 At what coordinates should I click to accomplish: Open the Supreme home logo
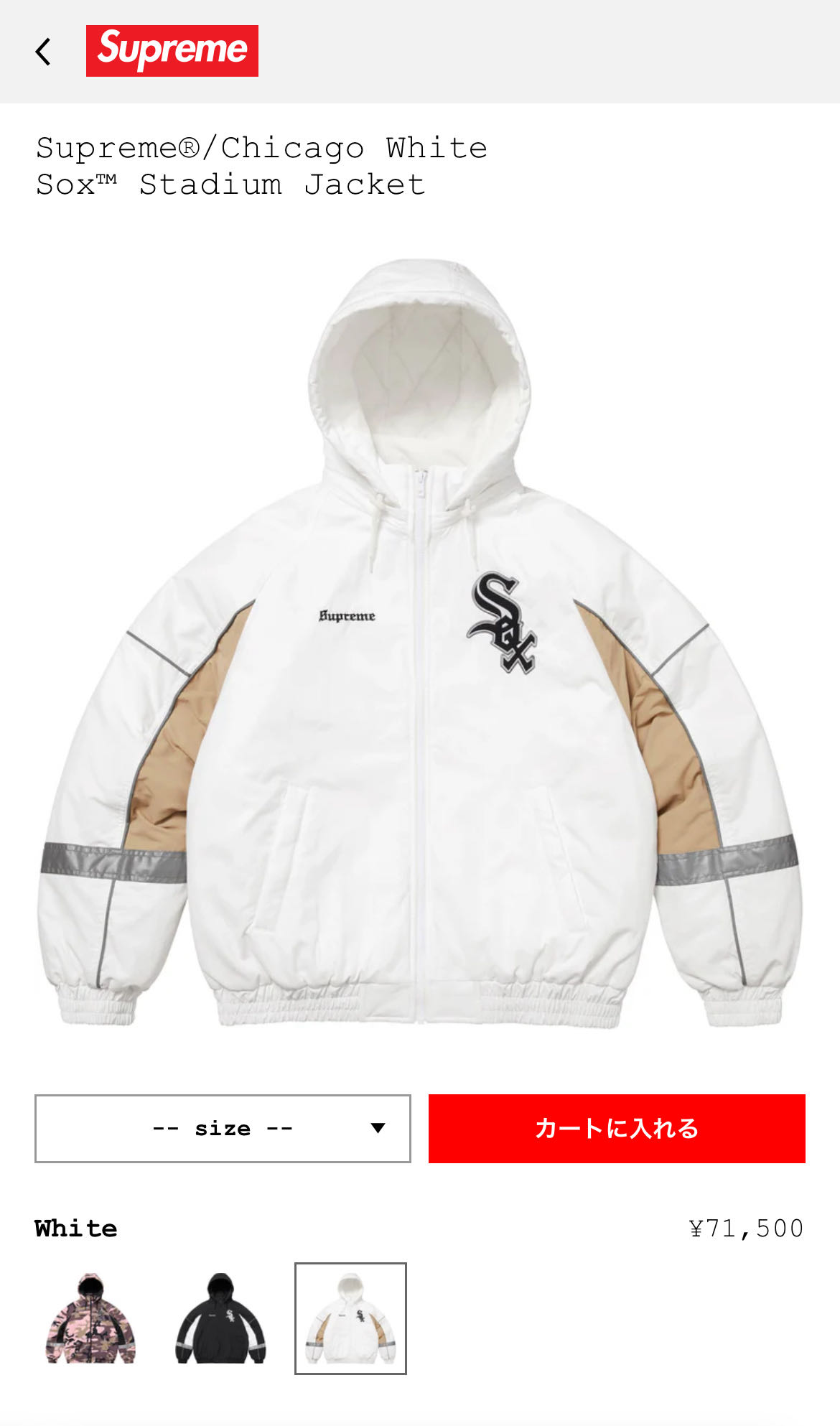(172, 51)
